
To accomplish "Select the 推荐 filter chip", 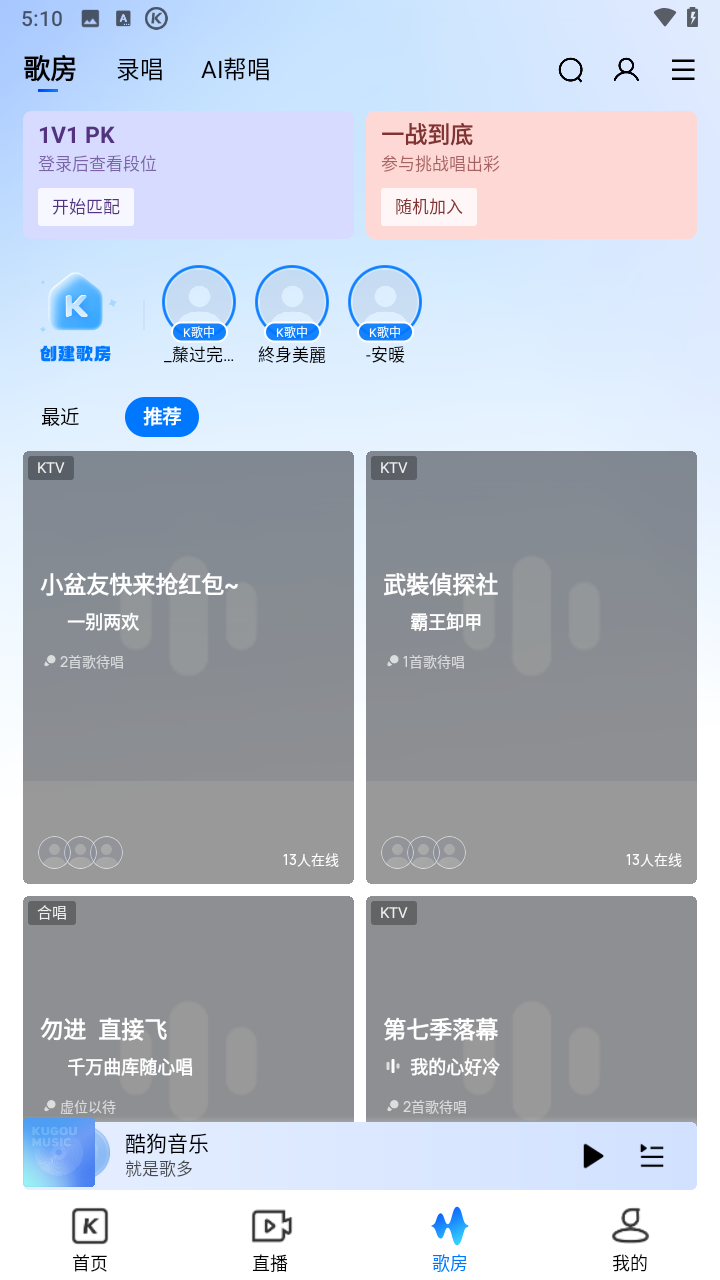I will 162,417.
